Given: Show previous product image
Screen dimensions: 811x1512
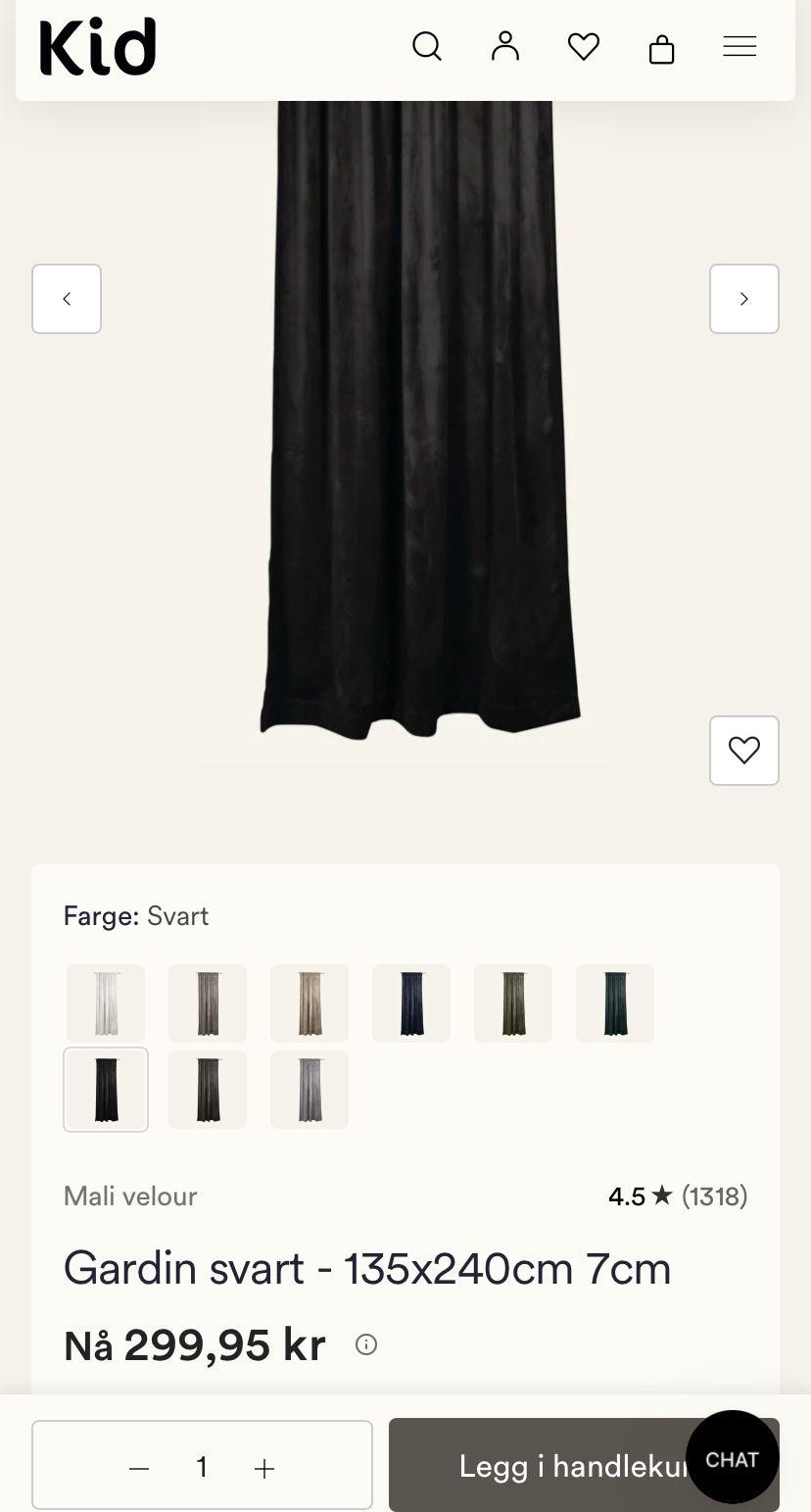Looking at the screenshot, I should coord(67,299).
